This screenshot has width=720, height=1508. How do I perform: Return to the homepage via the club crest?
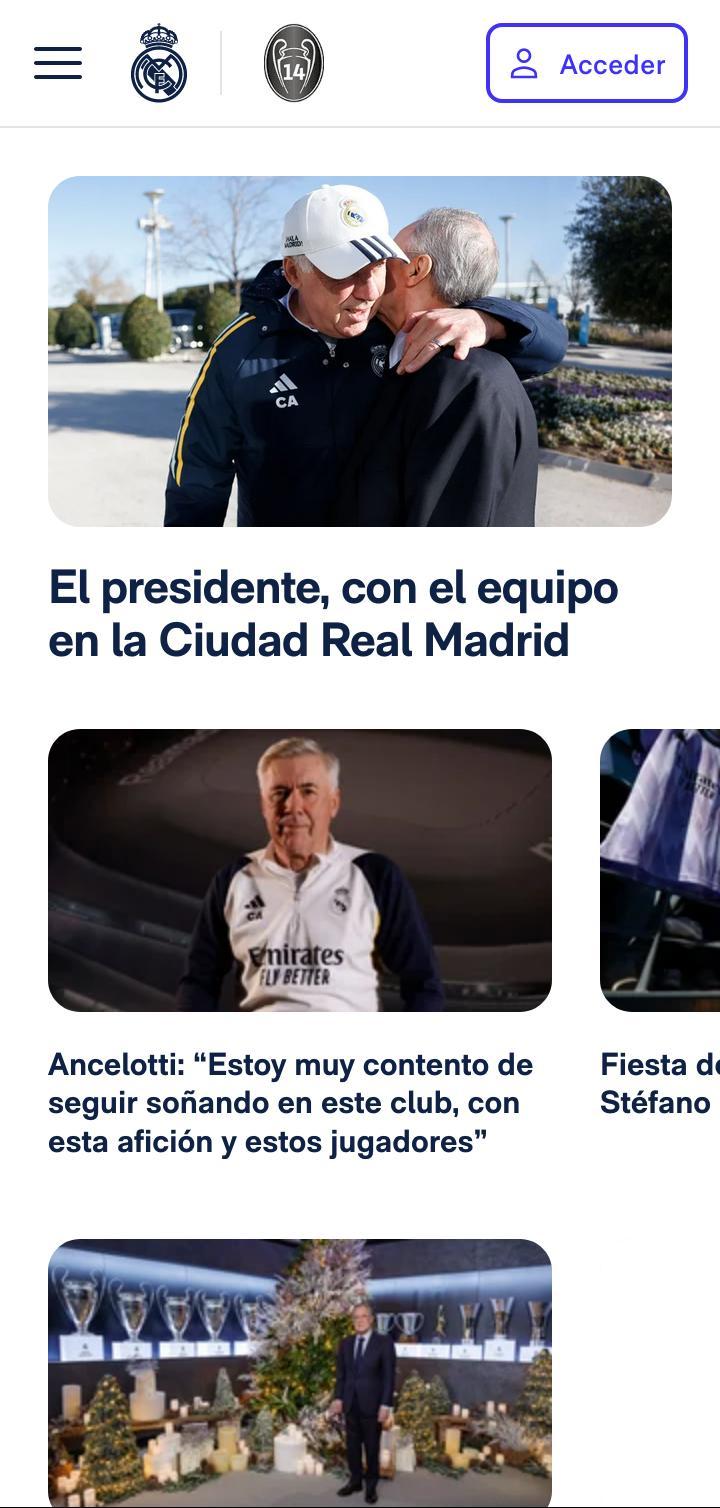point(157,62)
